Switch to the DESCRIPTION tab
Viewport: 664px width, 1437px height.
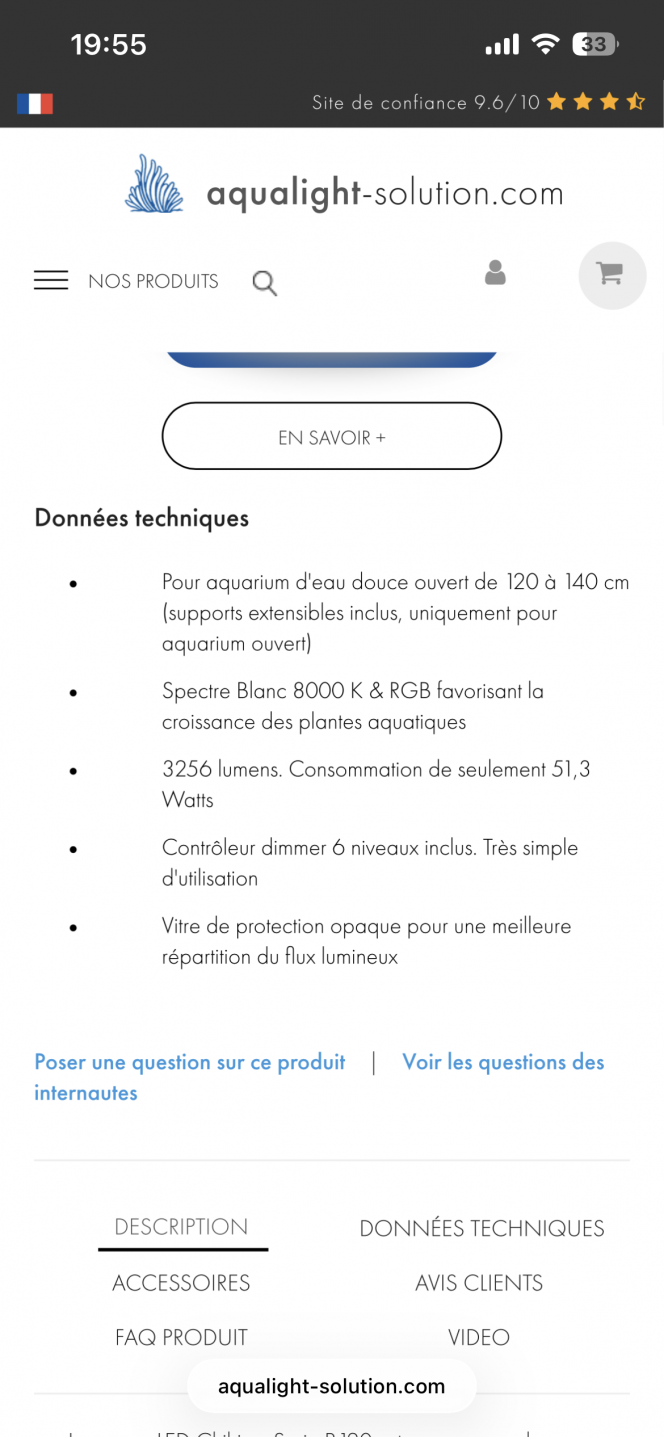click(181, 1227)
